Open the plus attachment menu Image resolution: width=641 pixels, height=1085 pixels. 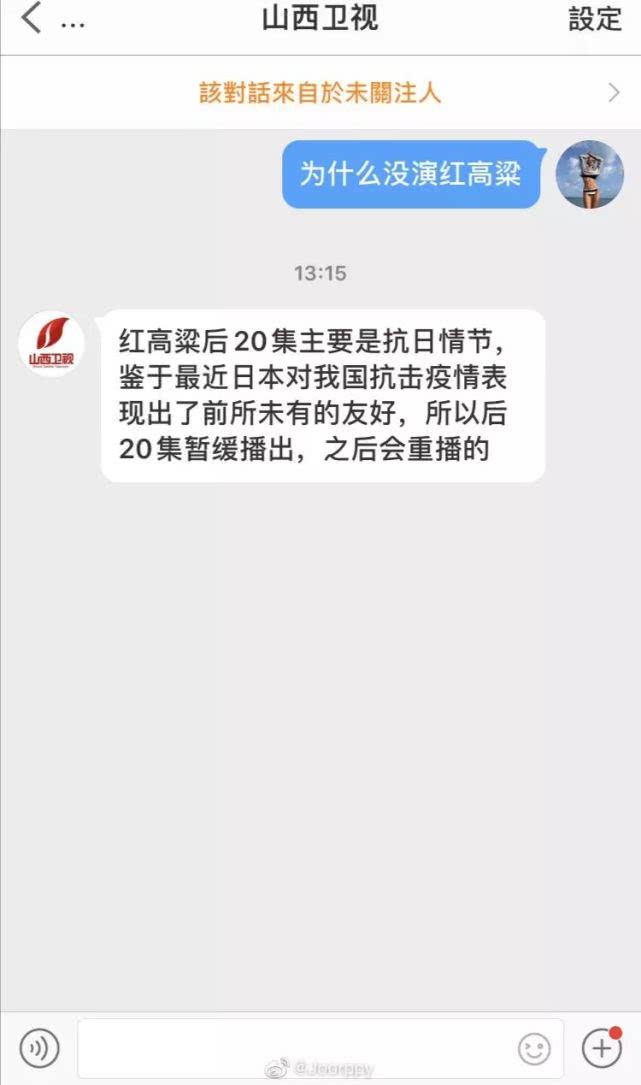pos(602,1048)
